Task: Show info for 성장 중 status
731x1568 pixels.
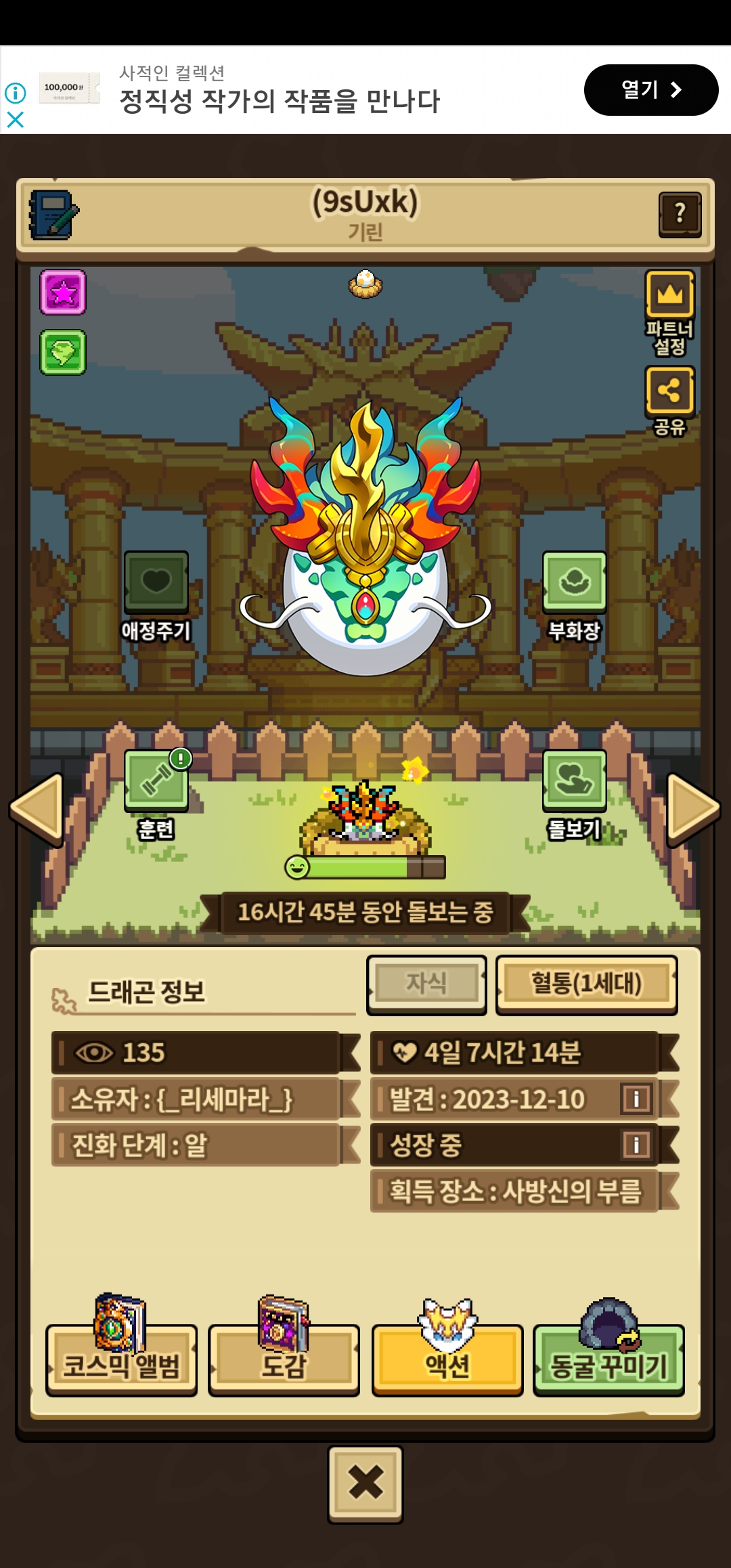Action: pyautogui.click(x=636, y=1145)
